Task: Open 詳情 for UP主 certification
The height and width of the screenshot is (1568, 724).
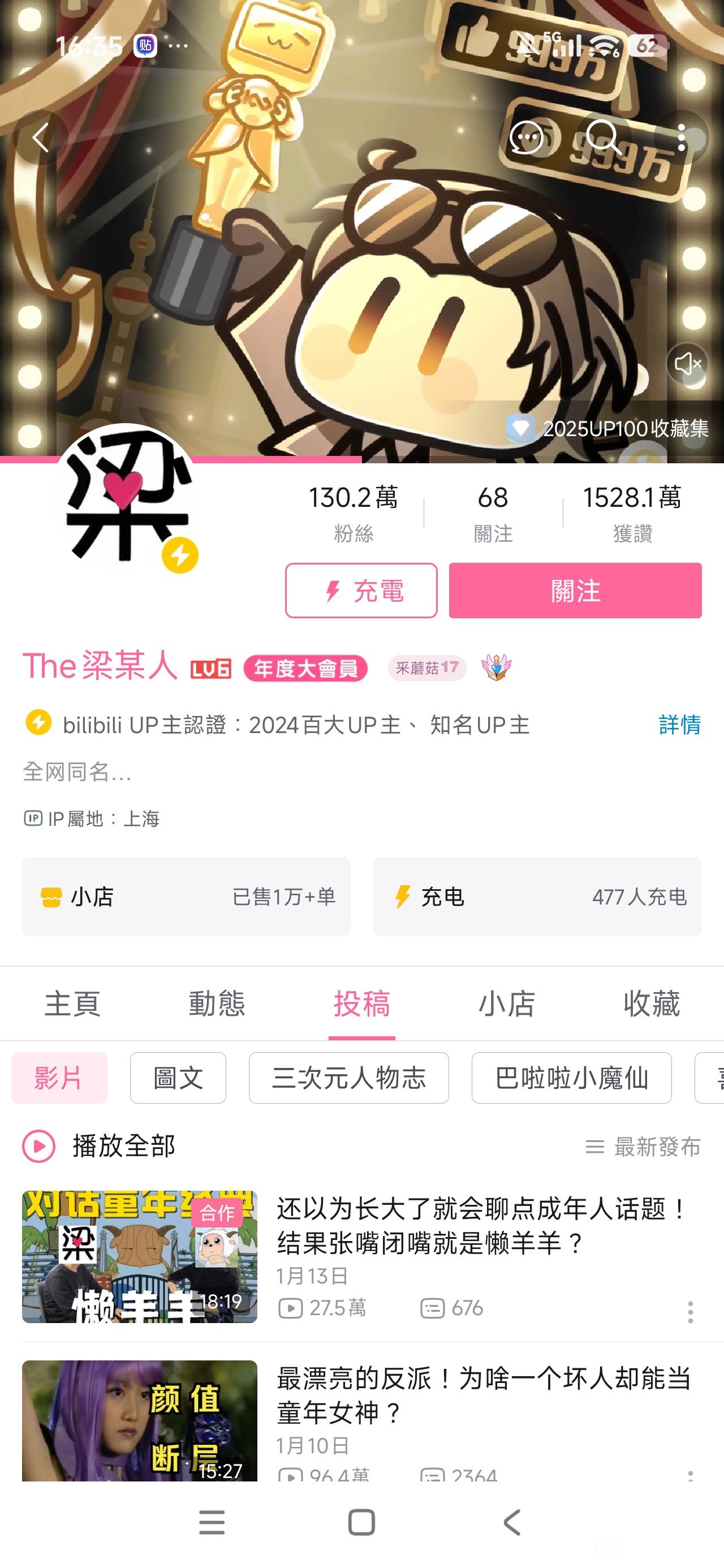Action: 679,725
